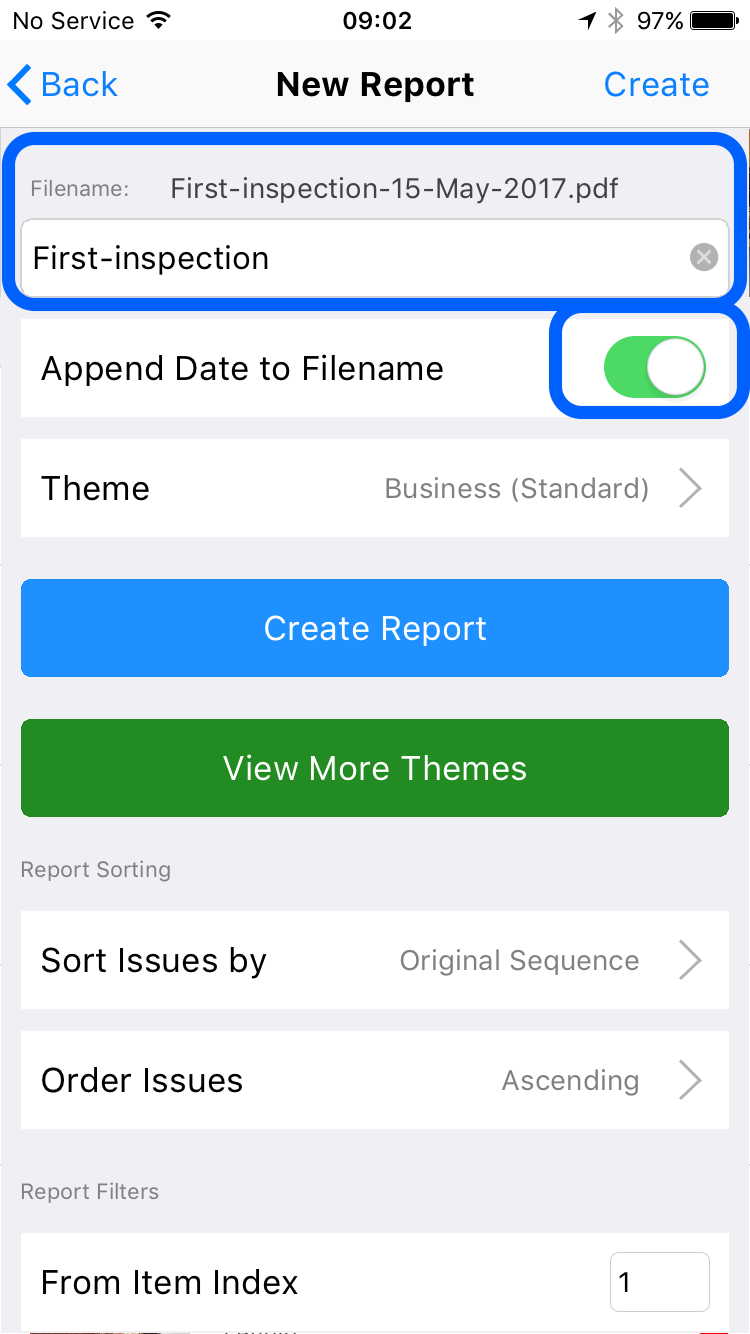
Task: Disable Append Date to Filename
Action: [x=655, y=368]
